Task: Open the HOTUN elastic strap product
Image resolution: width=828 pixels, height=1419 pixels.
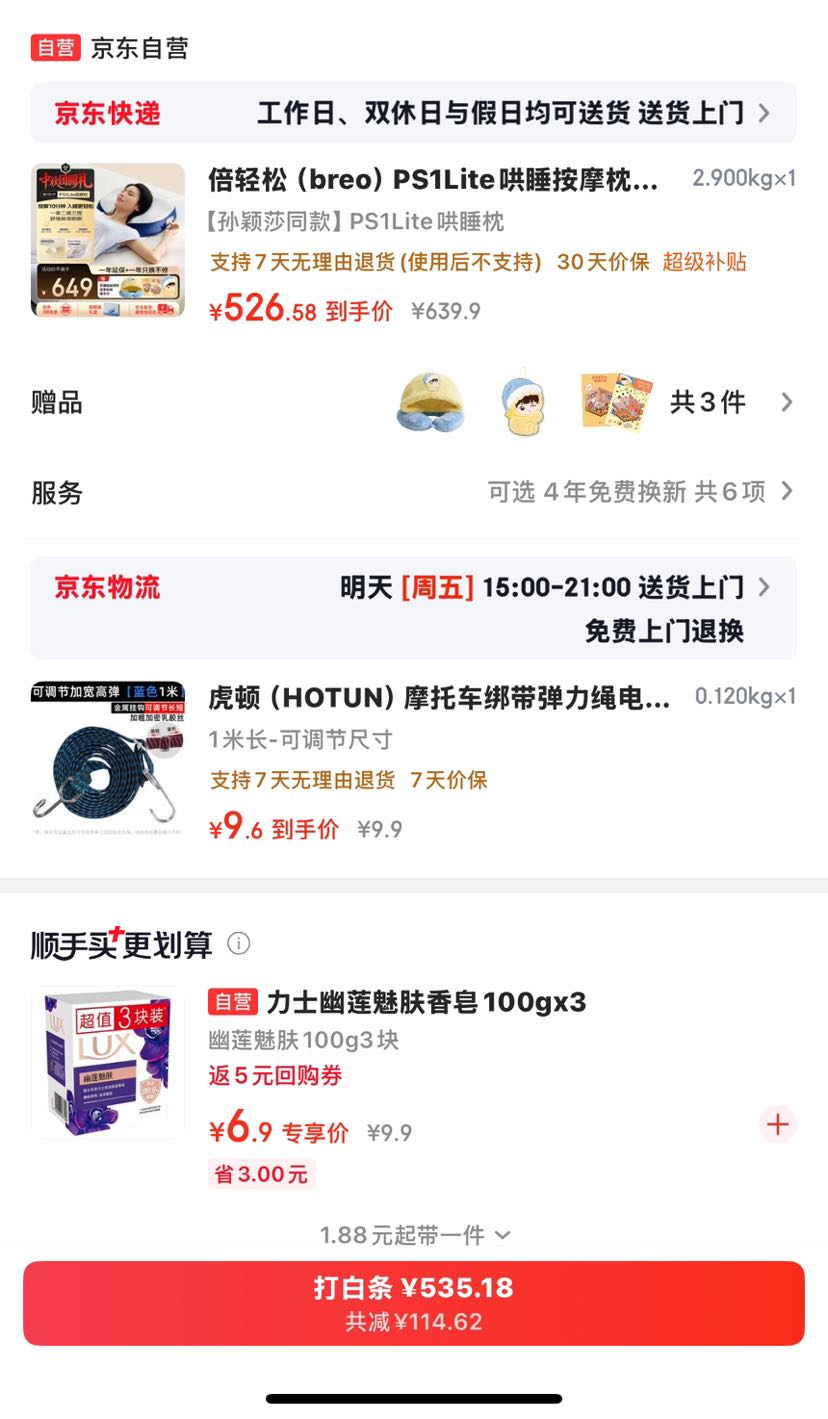Action: [x=413, y=760]
